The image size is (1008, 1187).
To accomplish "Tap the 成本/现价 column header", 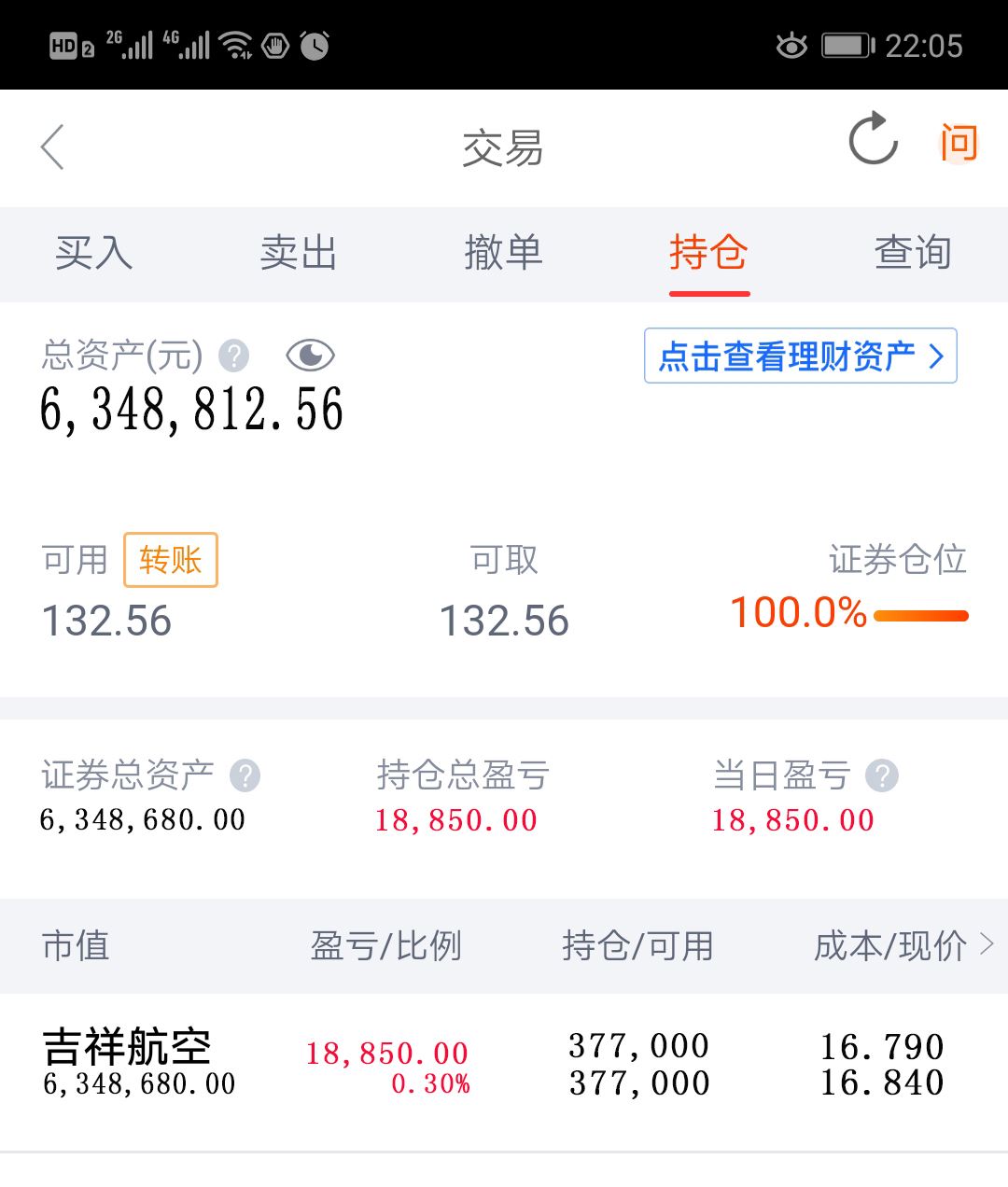I will (903, 946).
